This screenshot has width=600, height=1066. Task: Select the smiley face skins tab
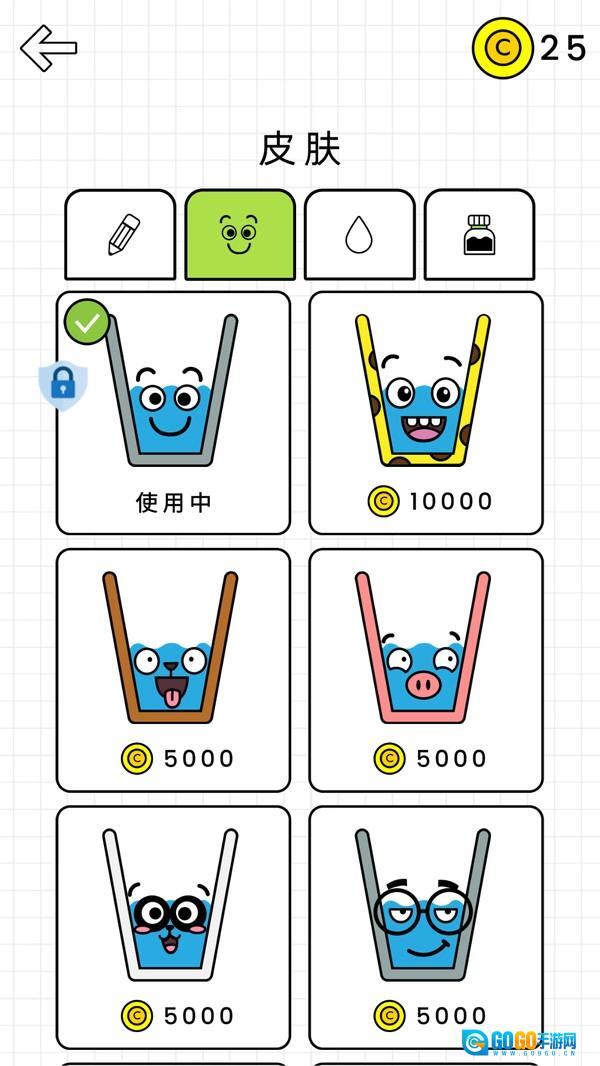coord(240,235)
